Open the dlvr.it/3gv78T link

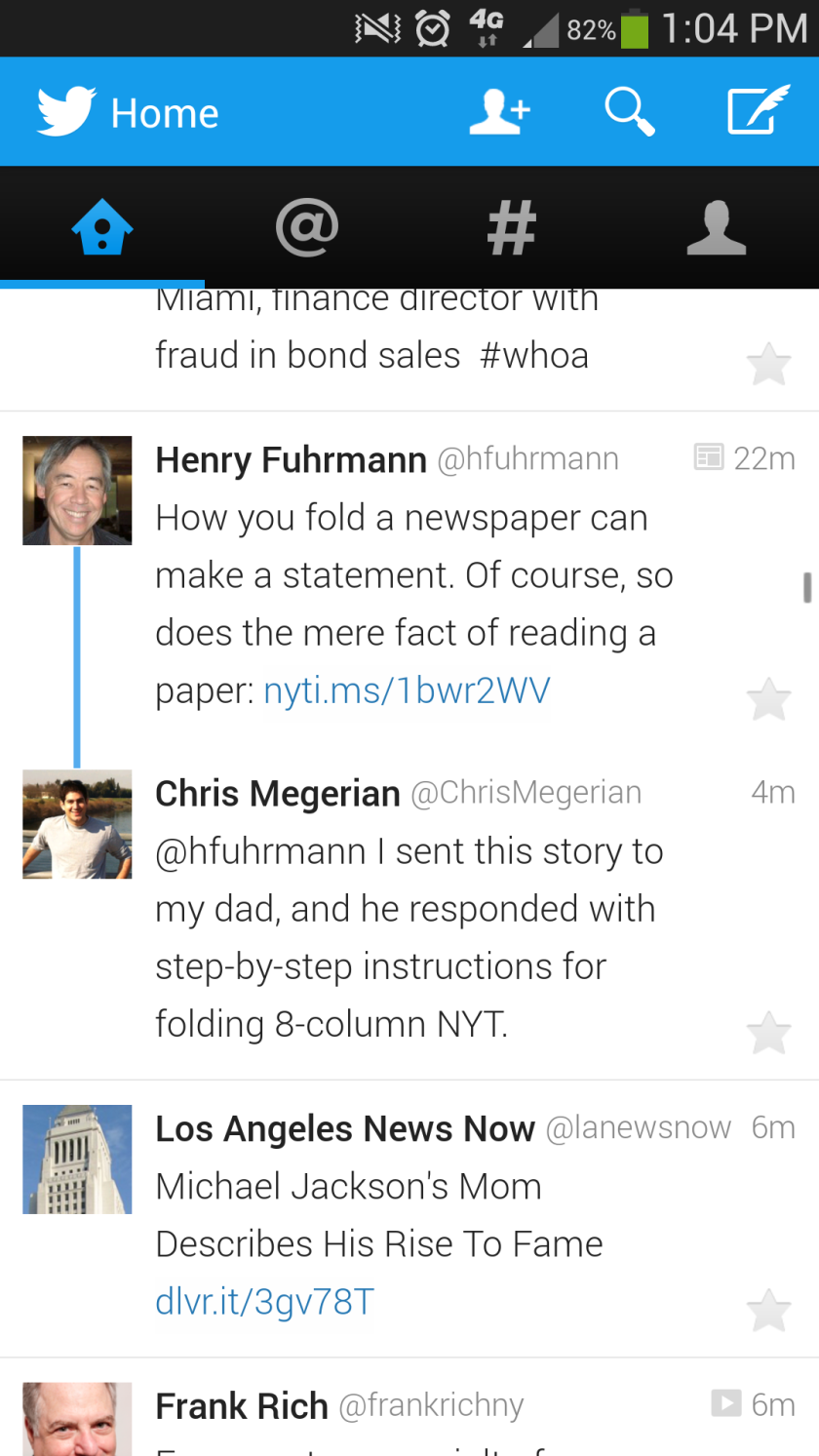point(264,1302)
